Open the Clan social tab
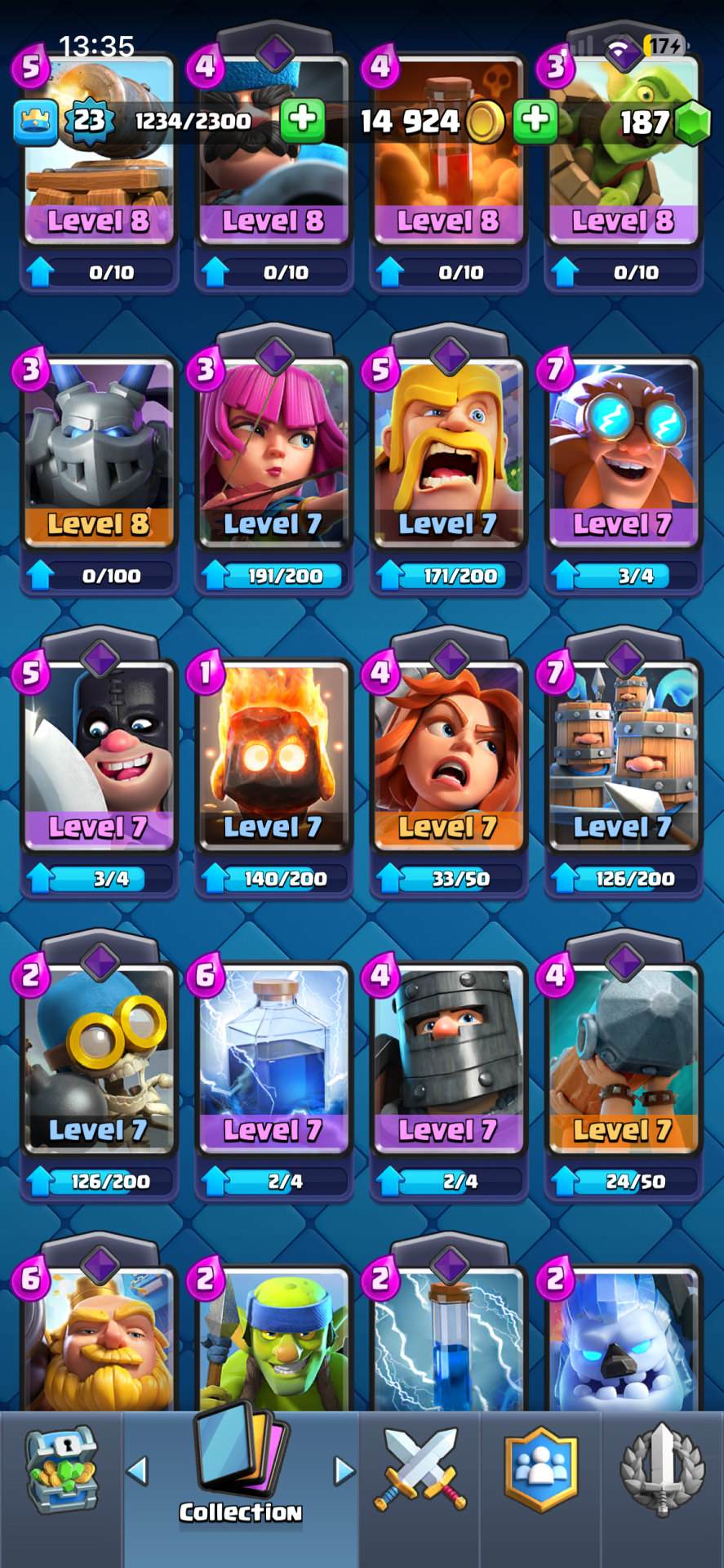 click(x=541, y=1470)
